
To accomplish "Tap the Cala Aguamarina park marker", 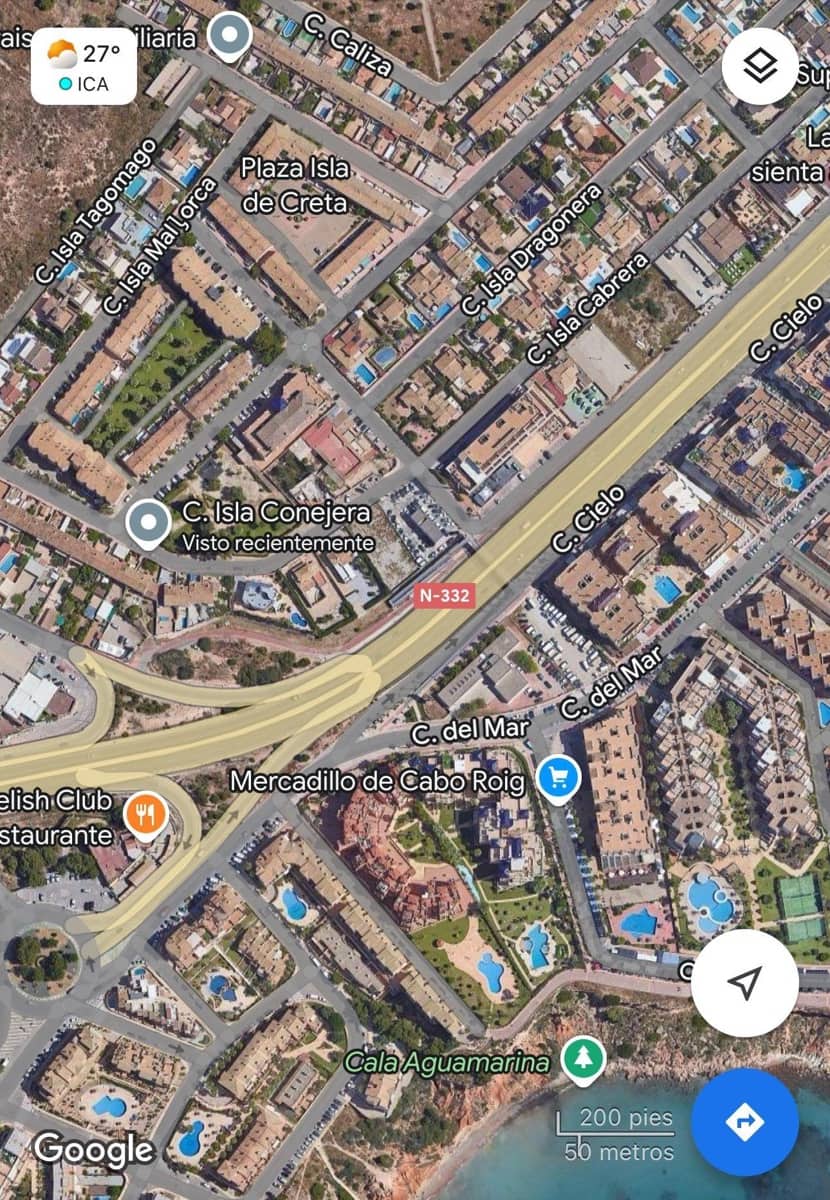I will [582, 1058].
